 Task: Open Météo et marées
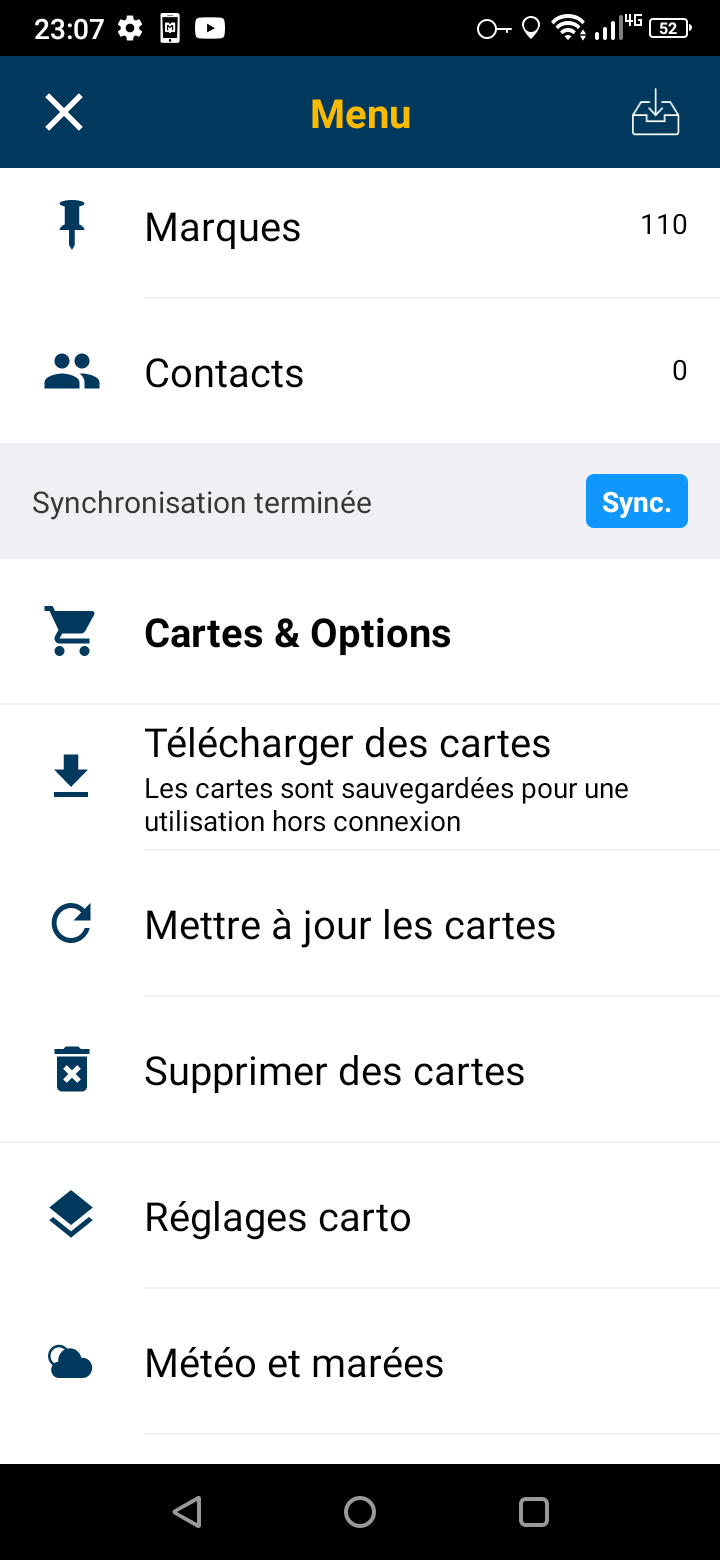(x=360, y=1362)
